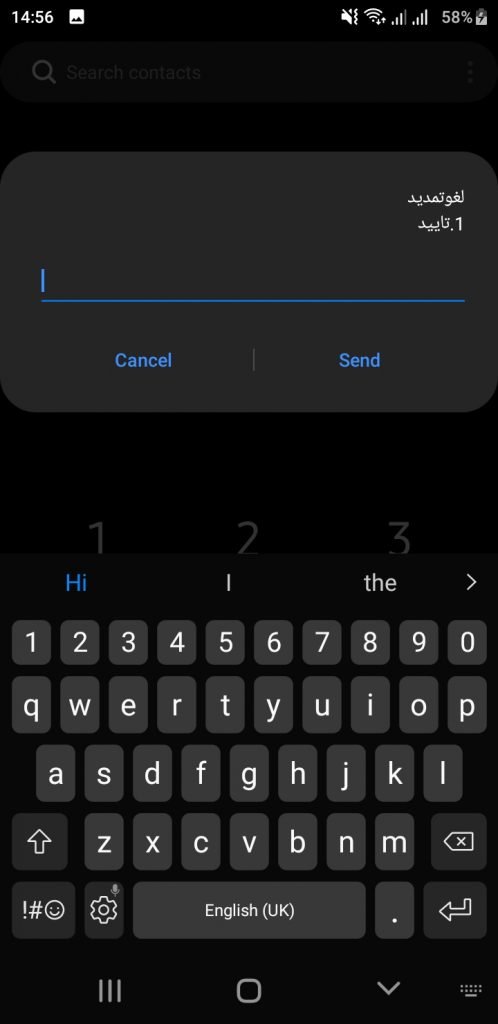Type the 1 key on the keyboard

pos(31,643)
